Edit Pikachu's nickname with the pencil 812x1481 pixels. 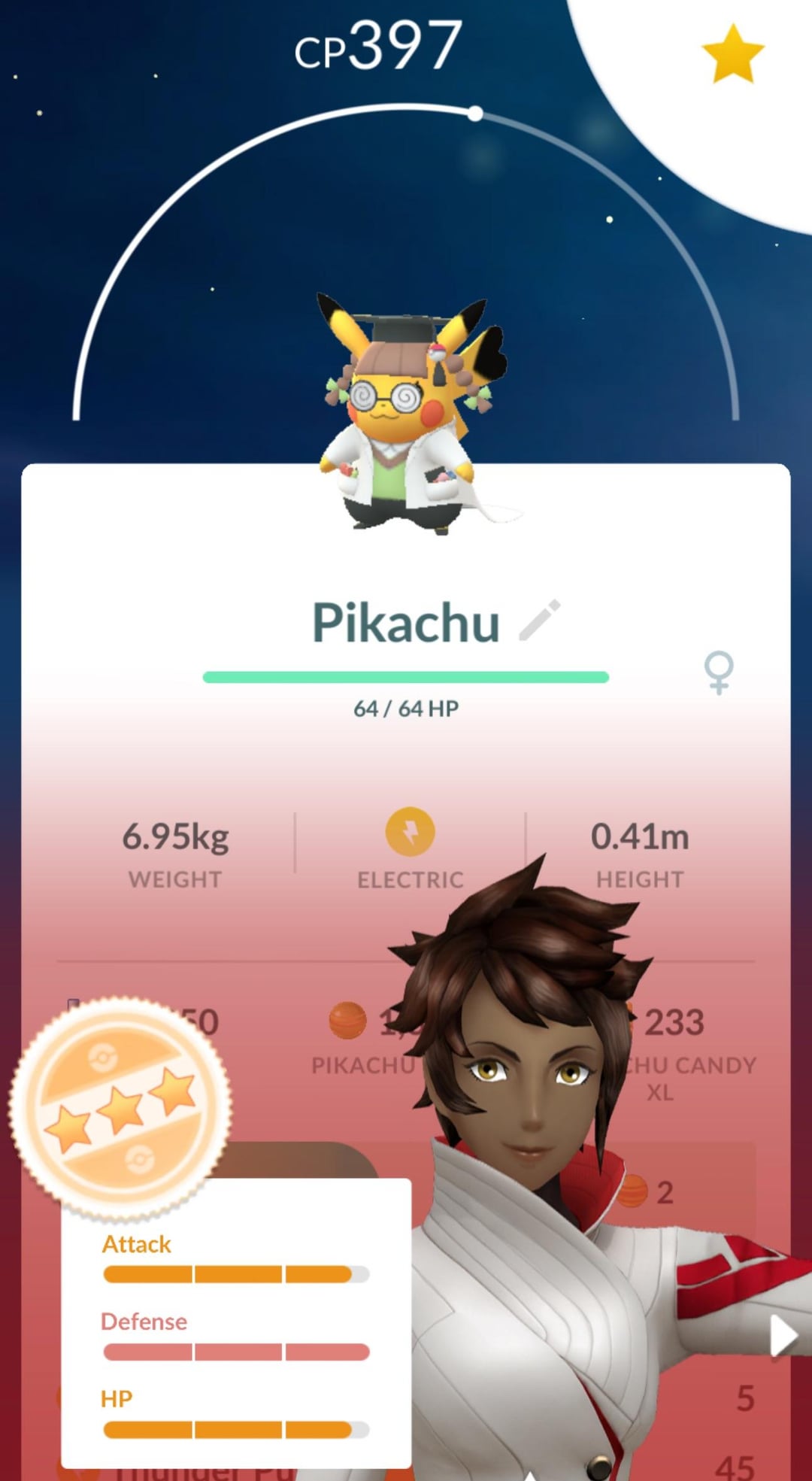[x=540, y=621]
